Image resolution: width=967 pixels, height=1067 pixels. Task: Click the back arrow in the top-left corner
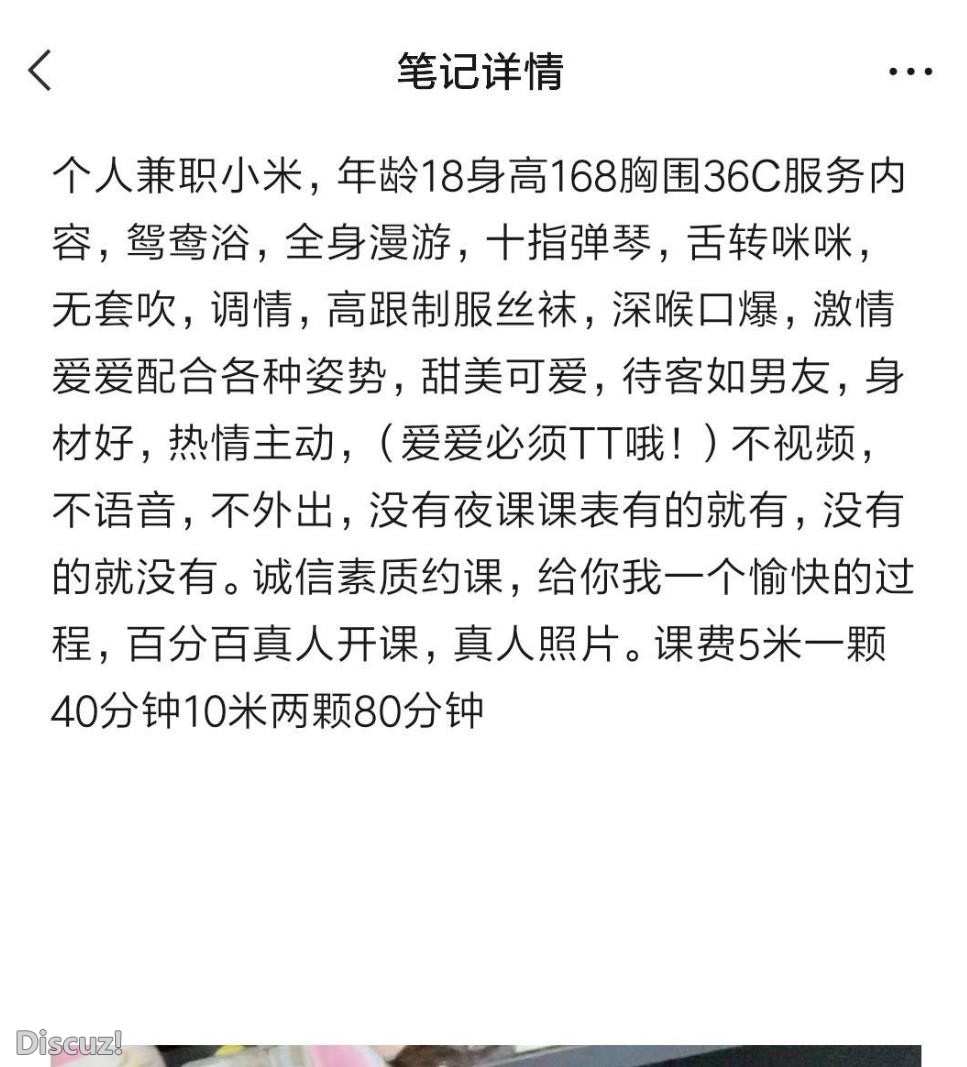coord(38,72)
